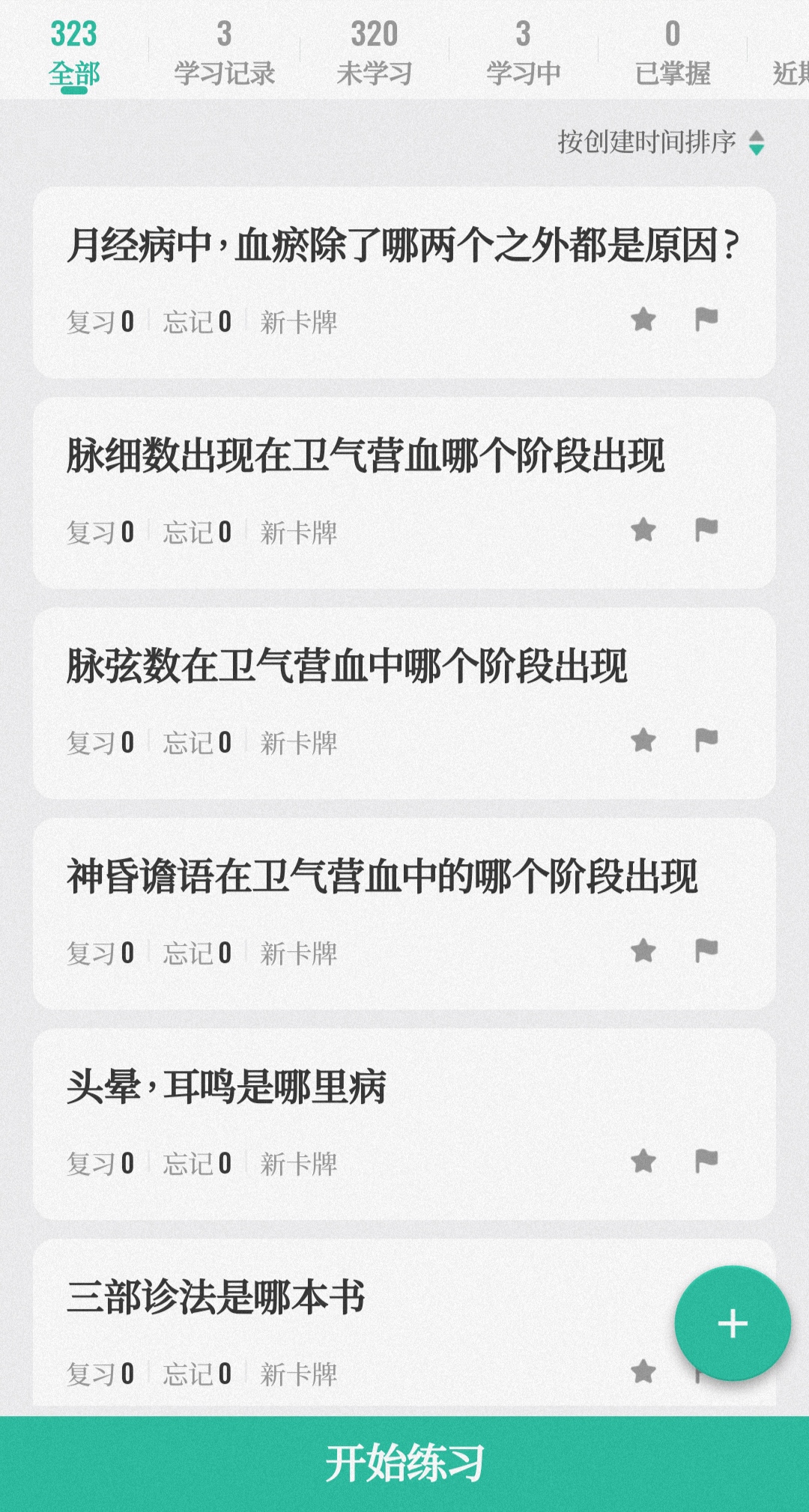The height and width of the screenshot is (1512, 809).
Task: Open the card 脉细数出现在卫气营血哪个阶段出现
Action: (366, 456)
